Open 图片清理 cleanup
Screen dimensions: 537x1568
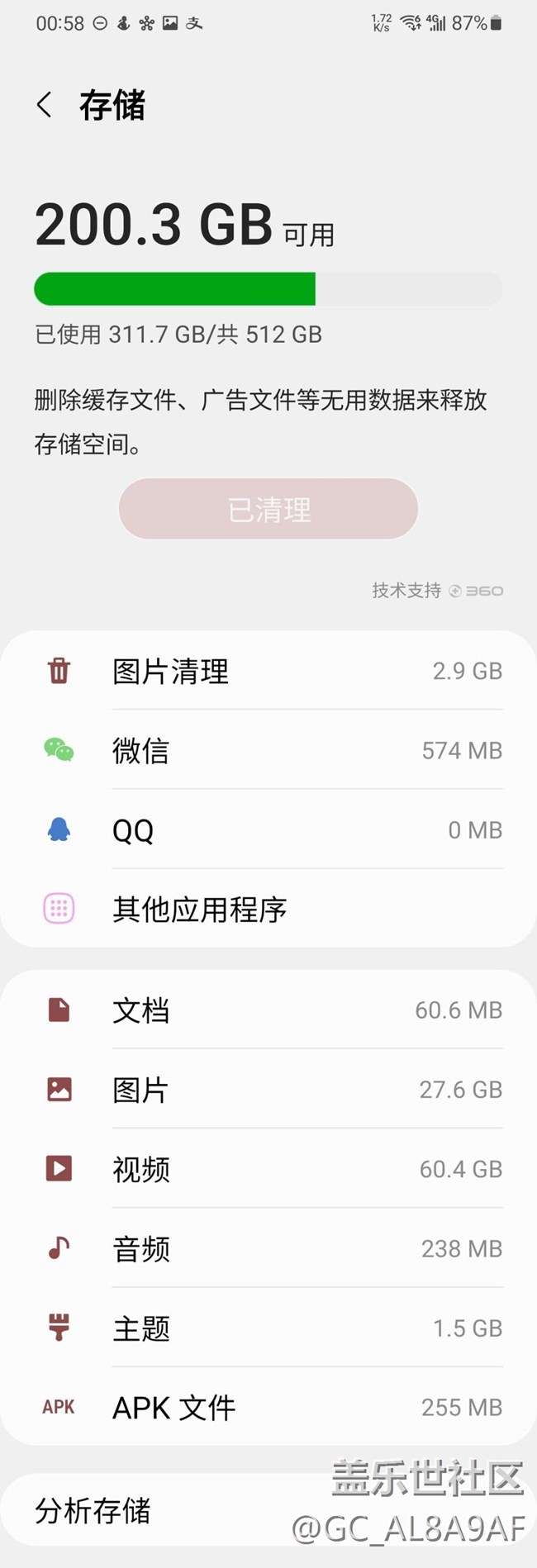[x=268, y=671]
